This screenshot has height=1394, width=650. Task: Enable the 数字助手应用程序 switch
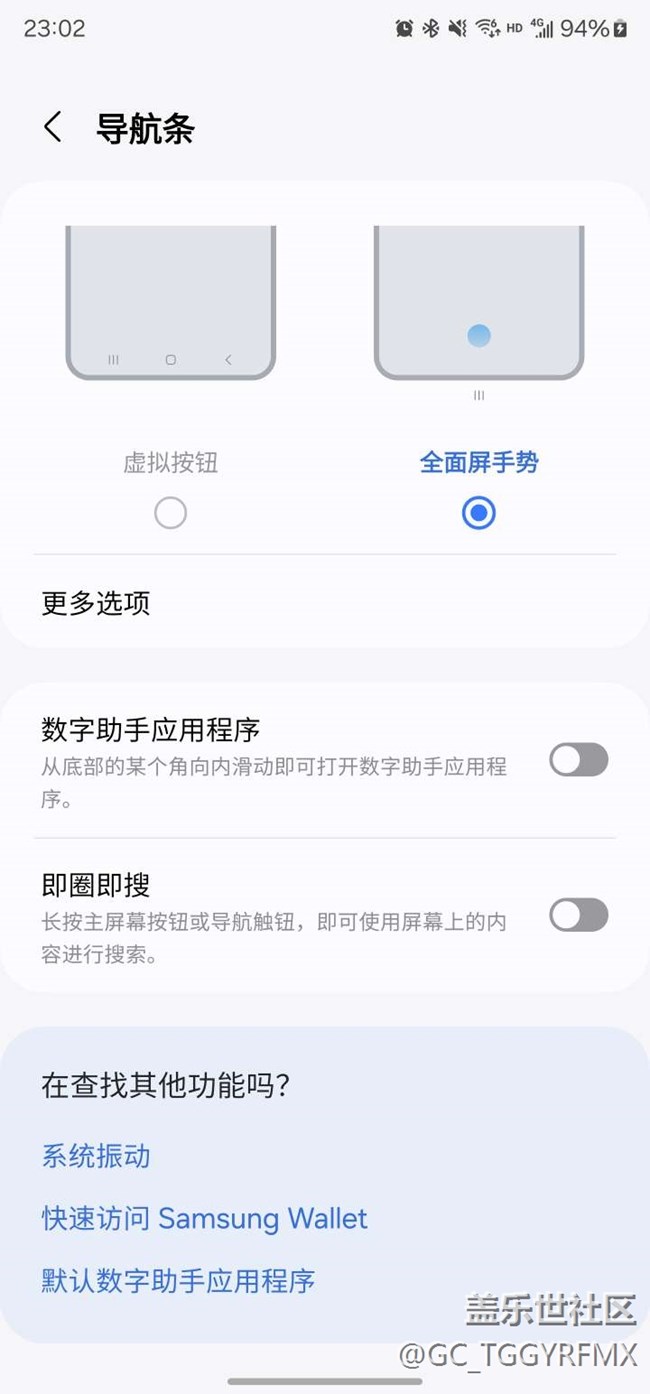(578, 760)
